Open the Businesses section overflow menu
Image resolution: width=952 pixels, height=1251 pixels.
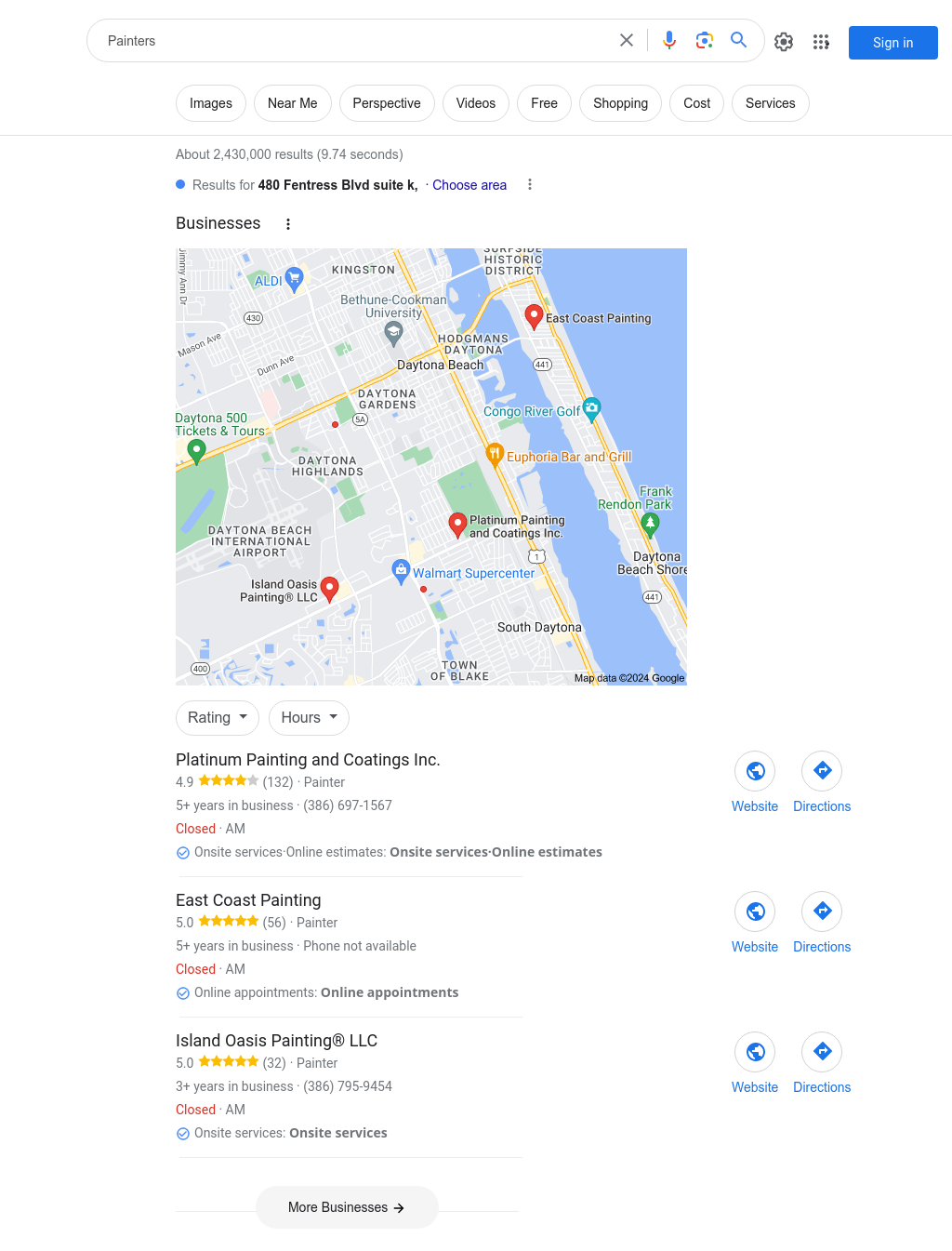[288, 224]
